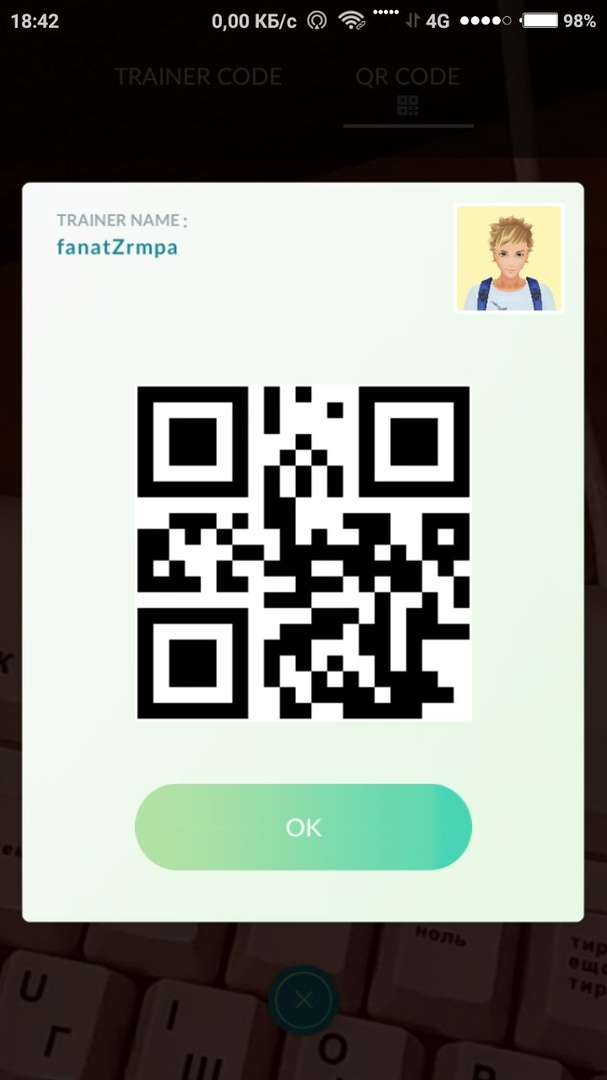Tap OK to dismiss the QR code dialog
This screenshot has height=1080, width=607.
pyautogui.click(x=303, y=827)
